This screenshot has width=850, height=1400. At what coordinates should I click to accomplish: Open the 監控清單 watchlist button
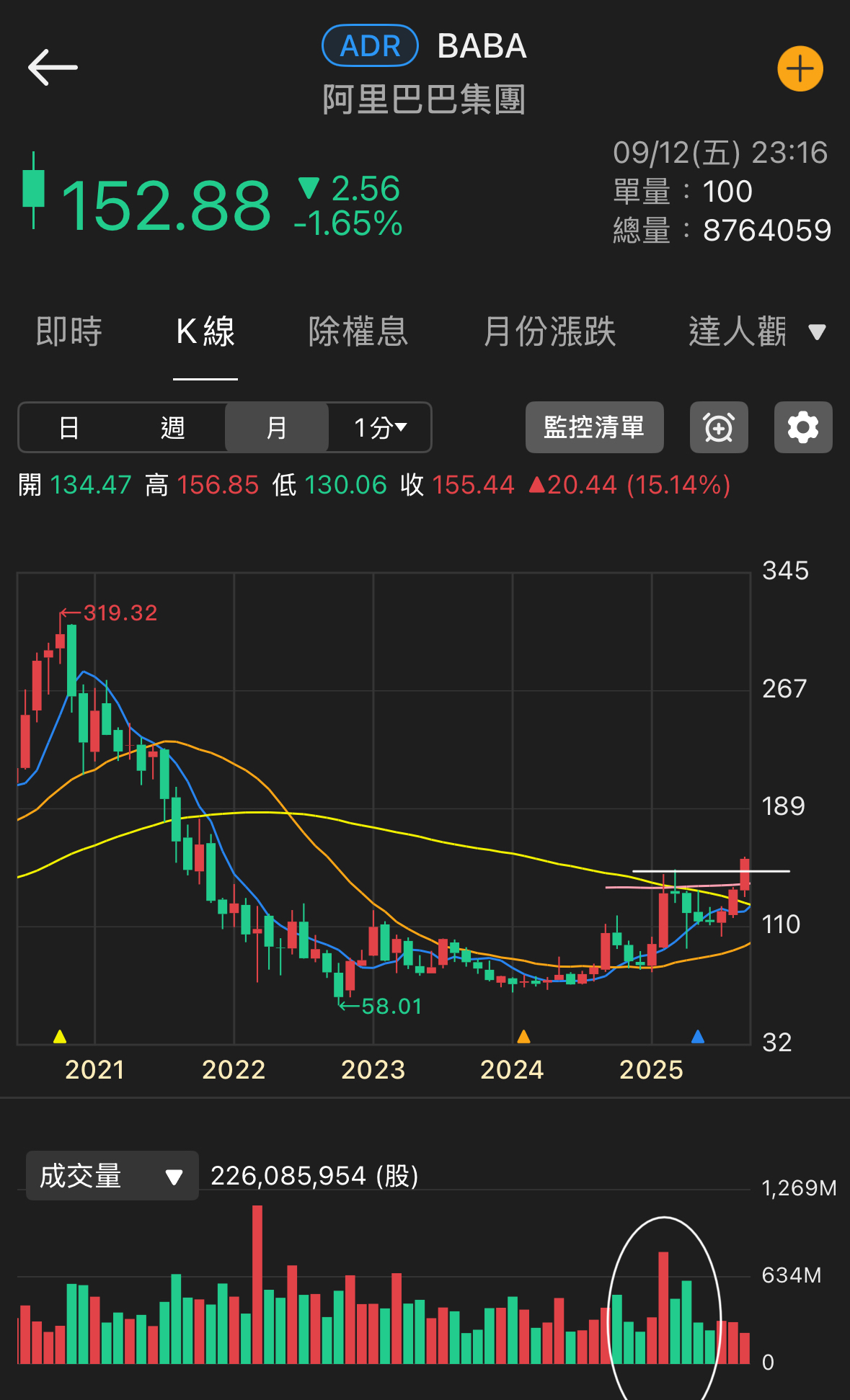click(595, 427)
